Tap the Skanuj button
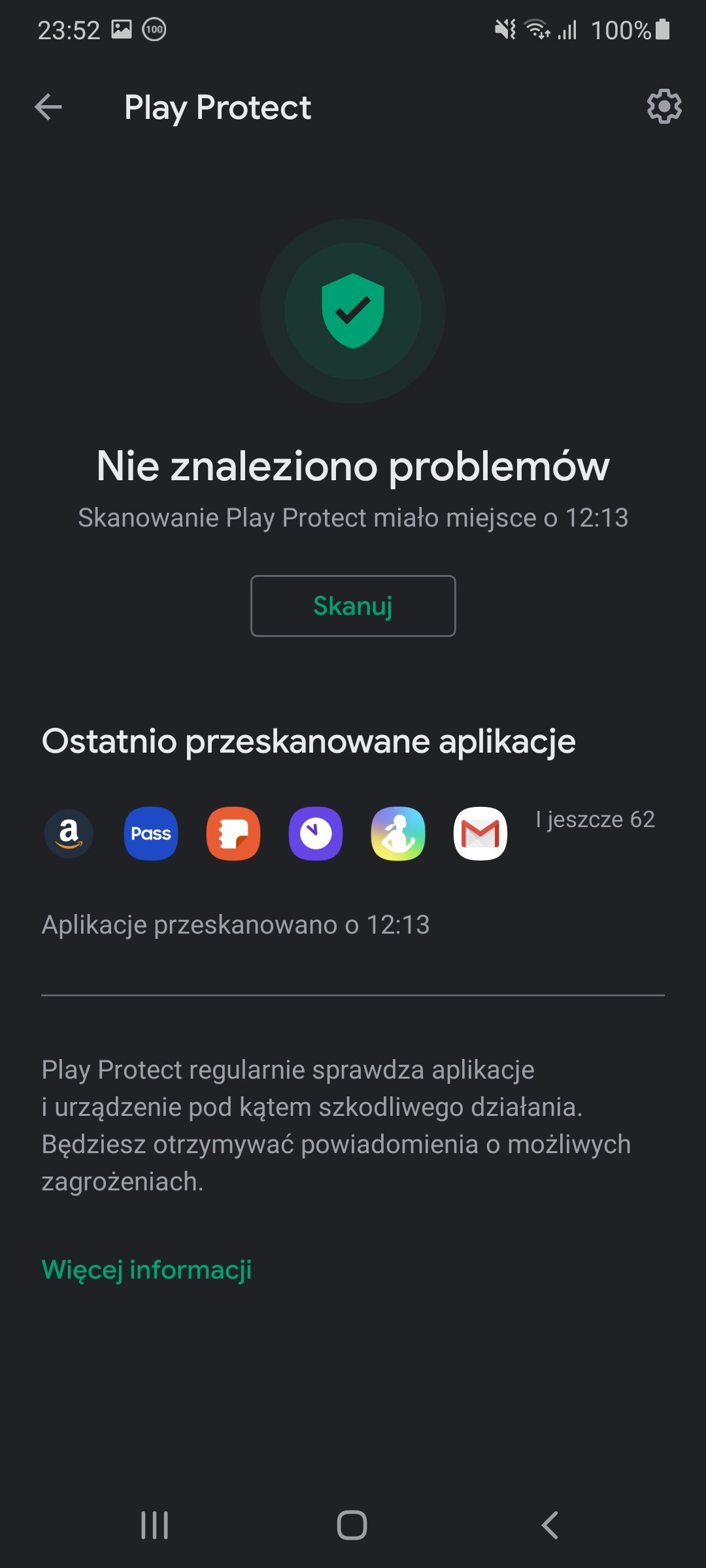 353,606
